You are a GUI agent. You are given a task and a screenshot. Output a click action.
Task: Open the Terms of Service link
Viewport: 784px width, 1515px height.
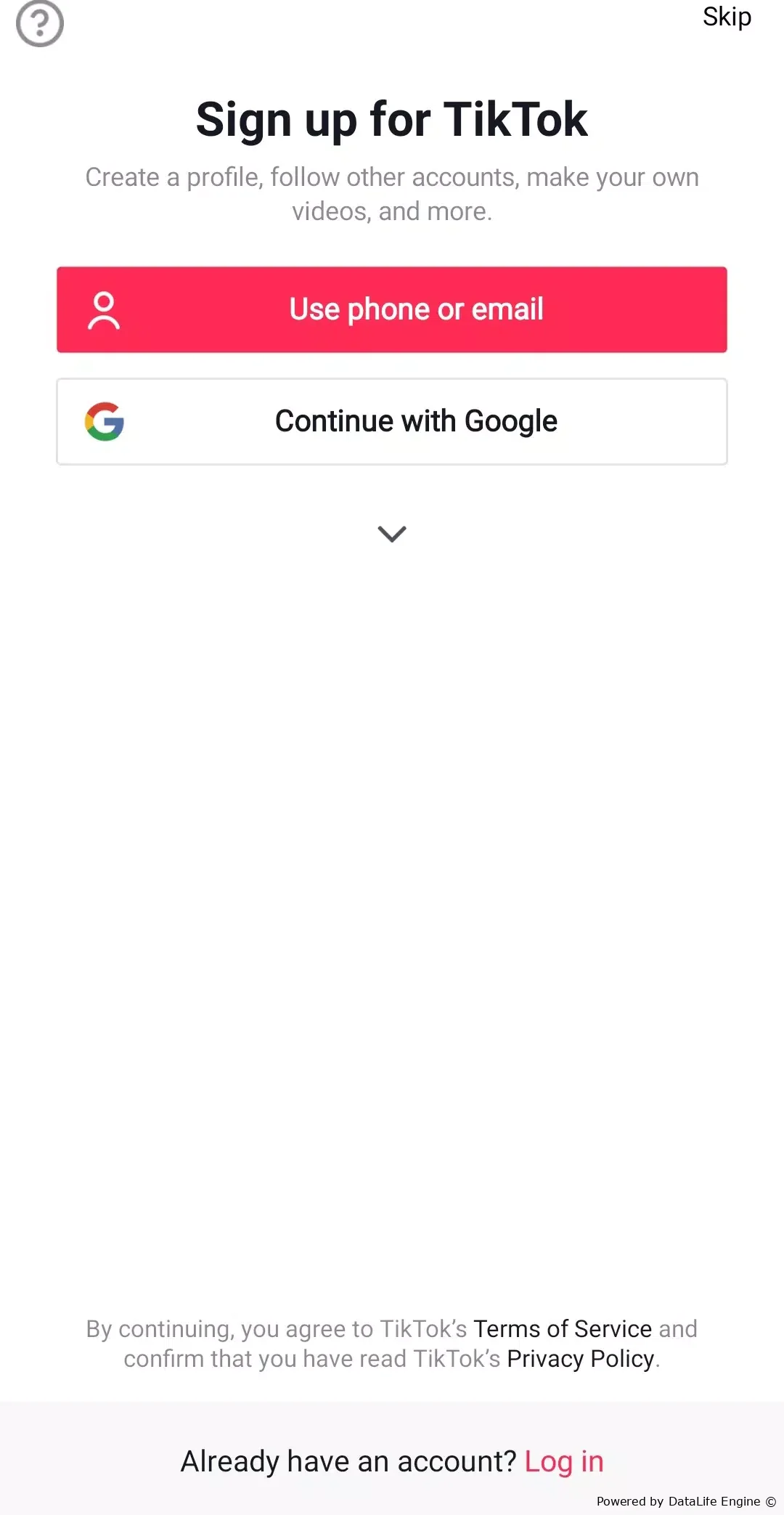coord(563,1328)
